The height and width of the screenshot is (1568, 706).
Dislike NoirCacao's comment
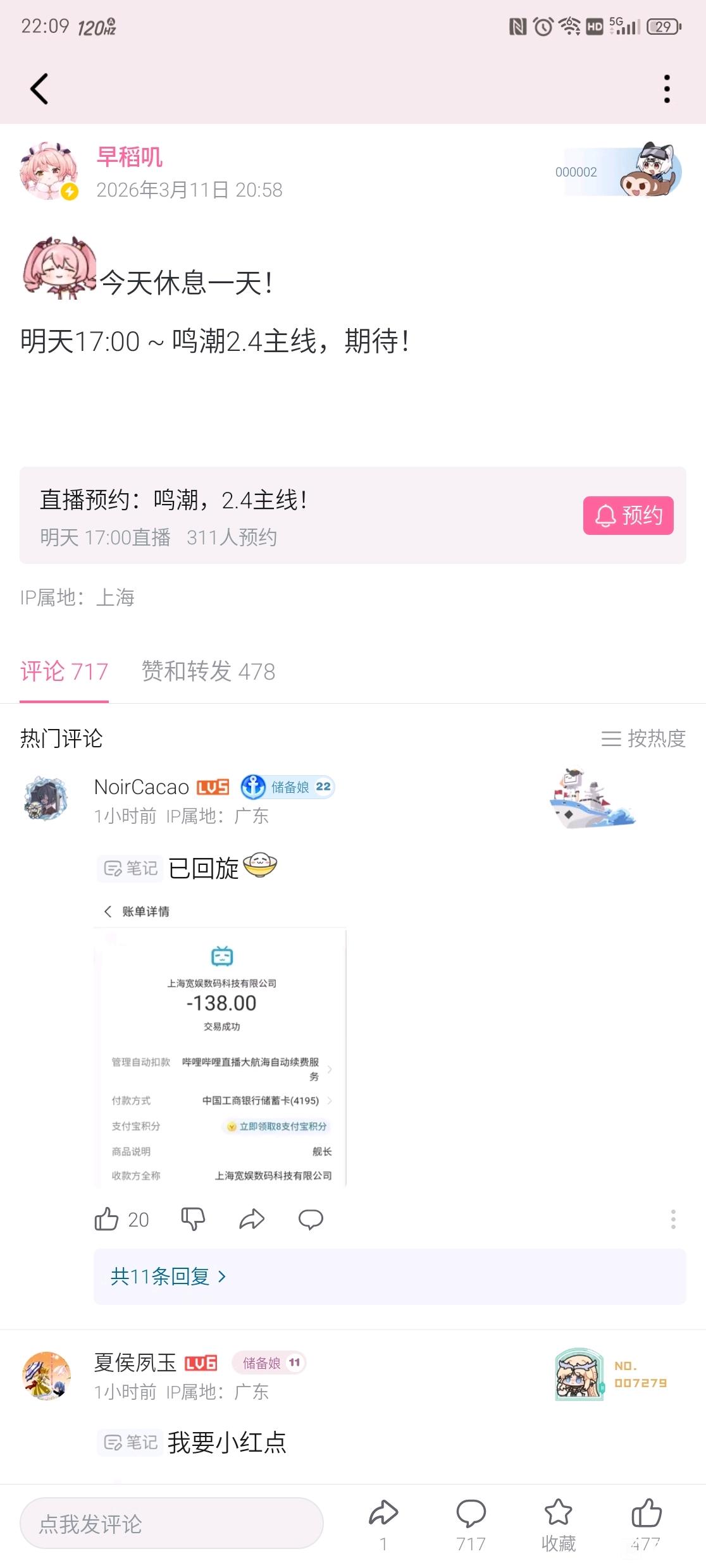point(193,1219)
